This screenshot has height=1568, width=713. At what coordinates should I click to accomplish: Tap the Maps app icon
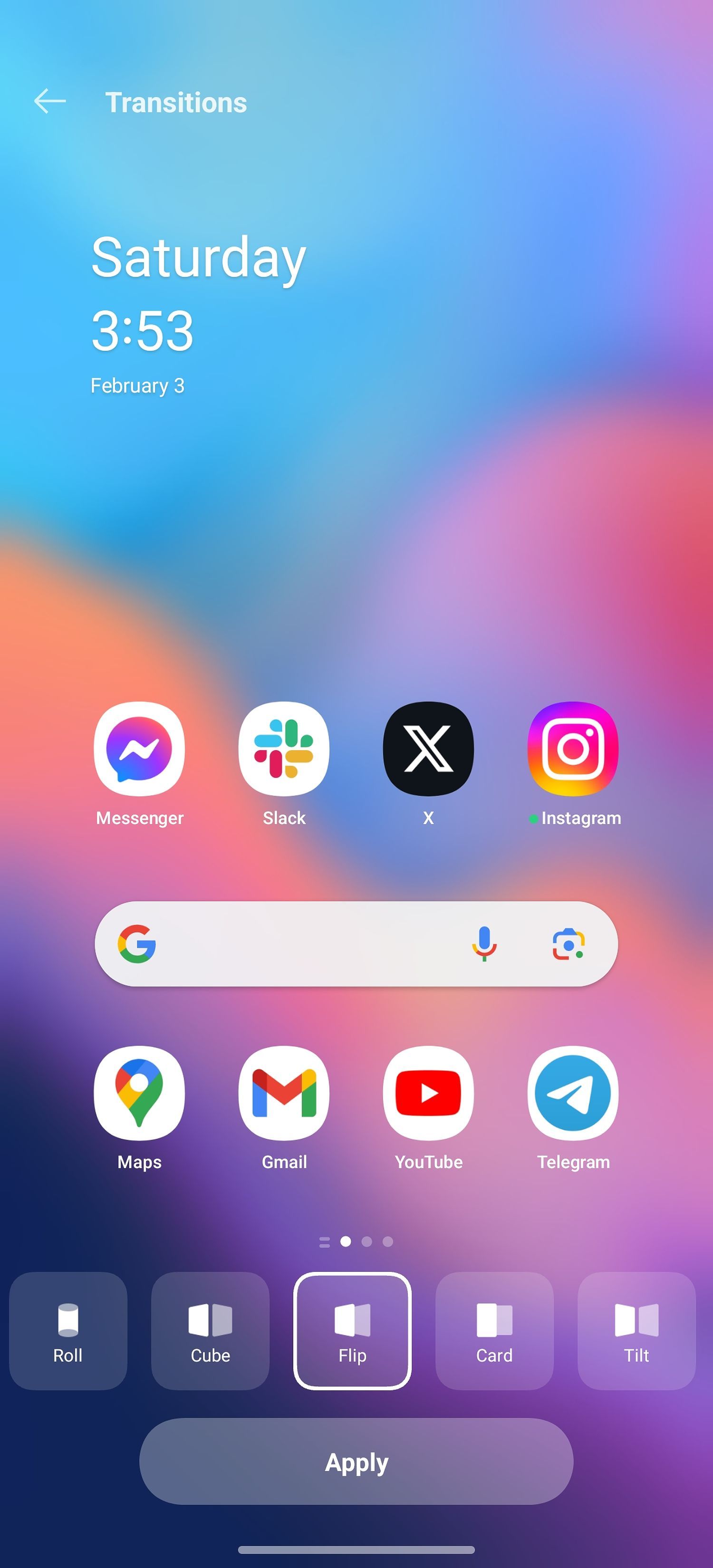coord(139,1093)
